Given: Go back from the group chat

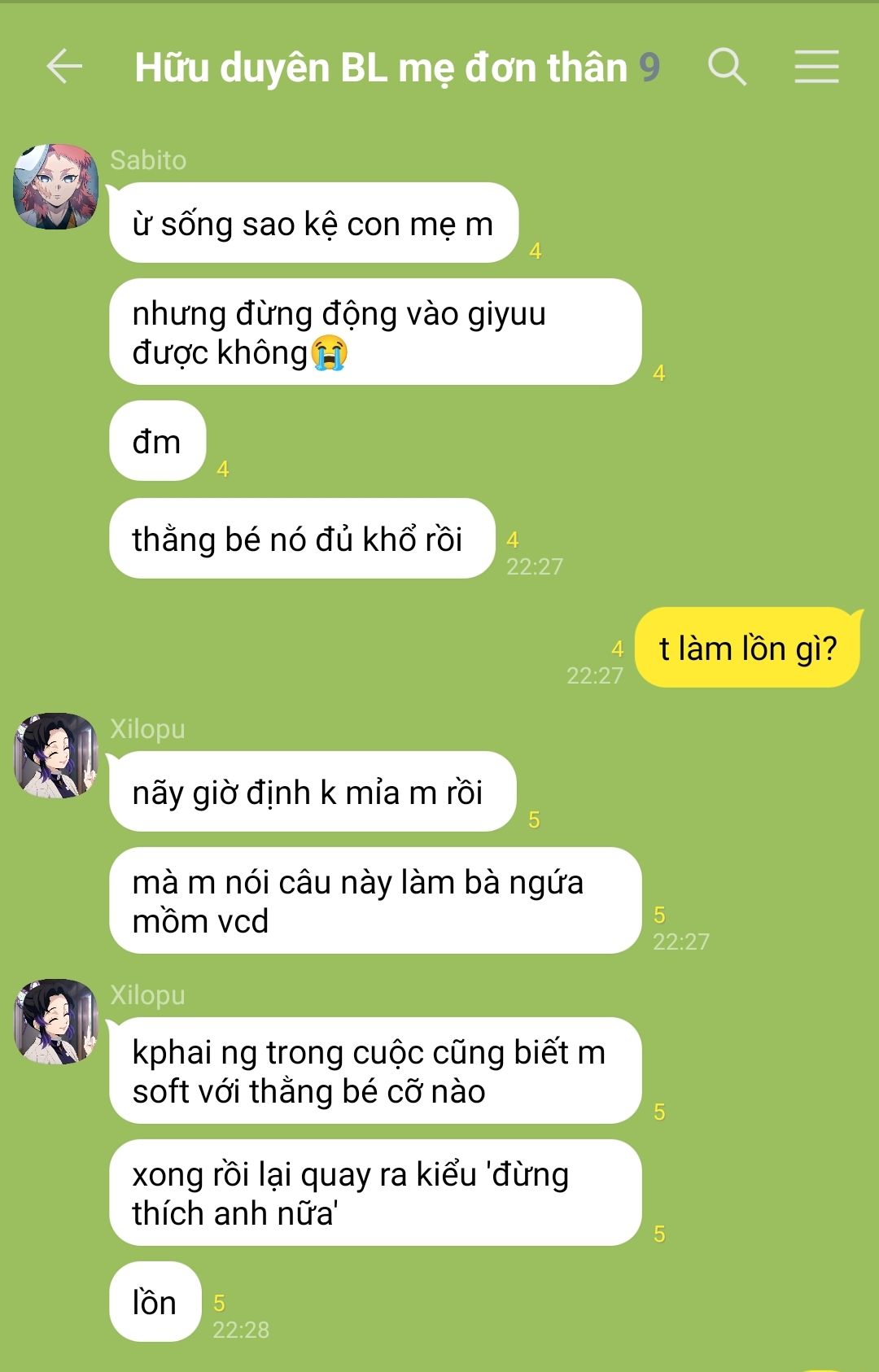Looking at the screenshot, I should 64,67.
